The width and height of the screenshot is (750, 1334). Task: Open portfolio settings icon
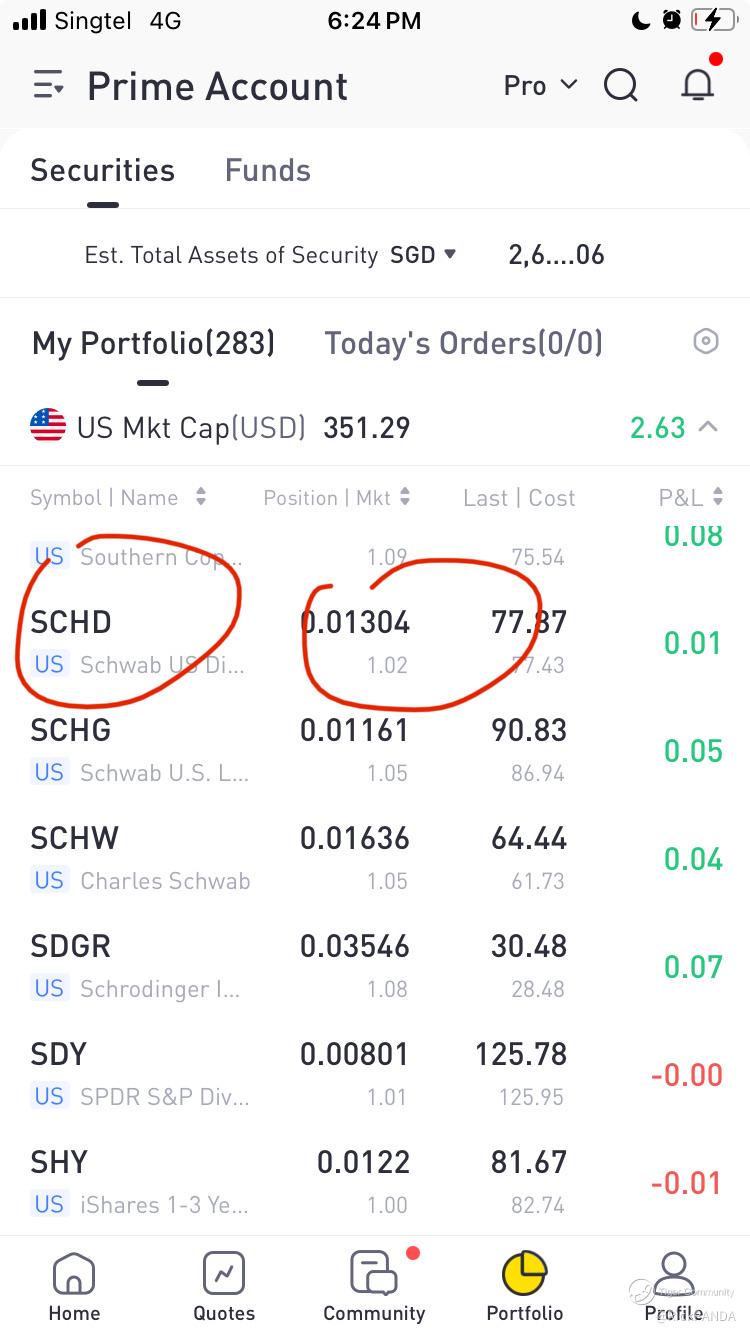click(706, 342)
